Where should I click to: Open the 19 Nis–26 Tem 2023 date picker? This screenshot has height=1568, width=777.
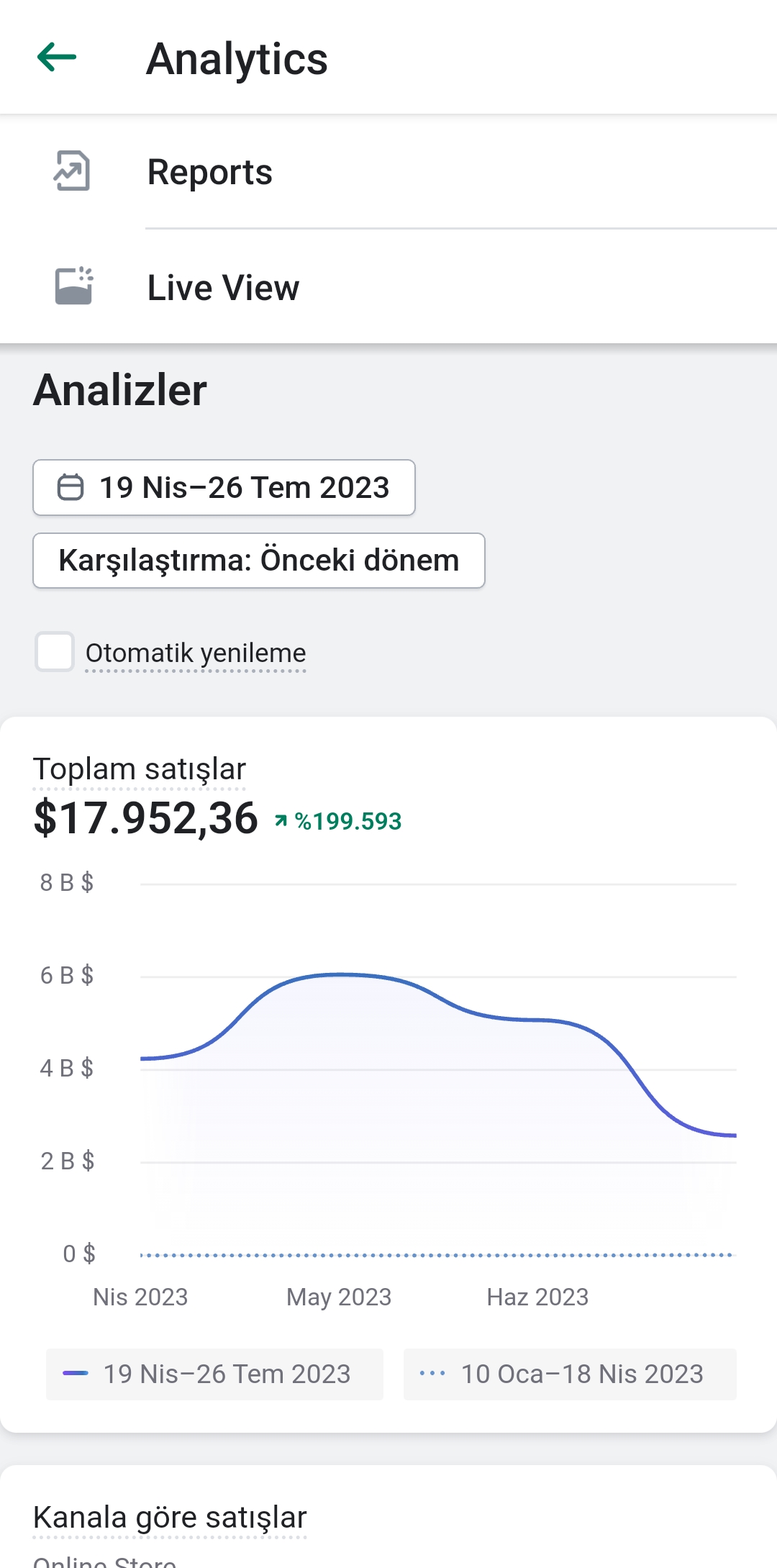tap(224, 487)
